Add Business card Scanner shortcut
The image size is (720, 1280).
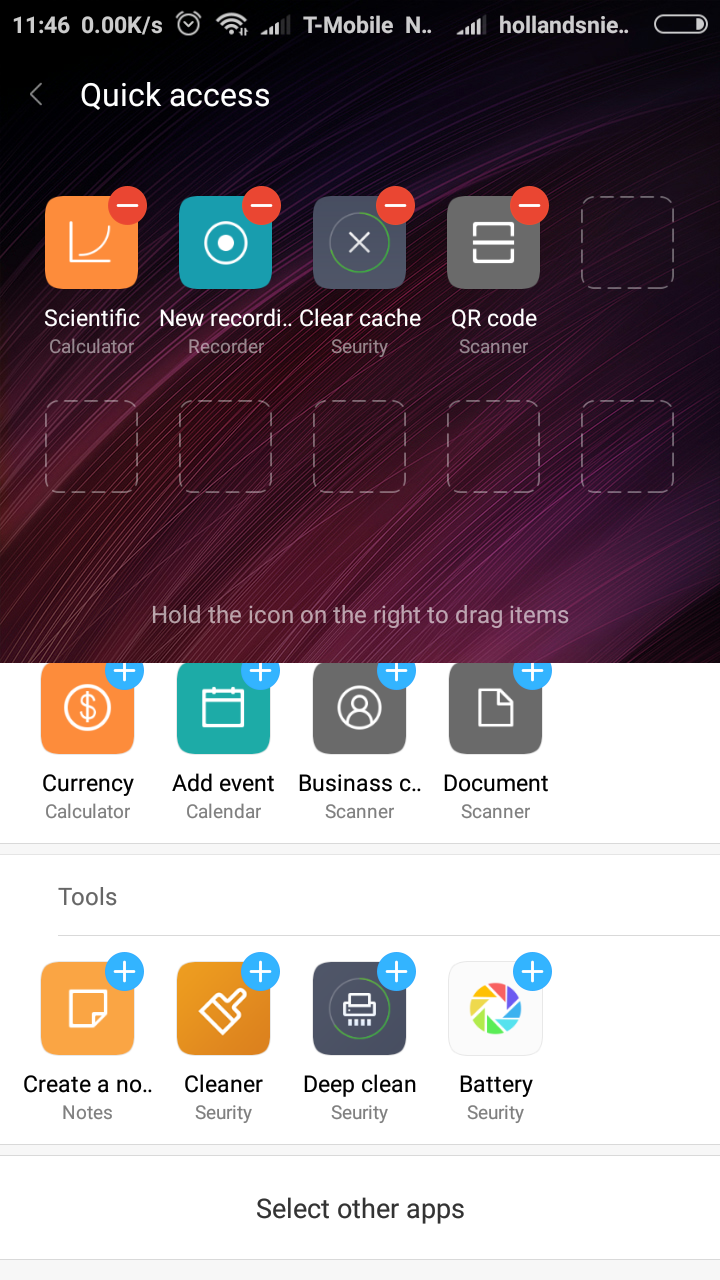(397, 673)
